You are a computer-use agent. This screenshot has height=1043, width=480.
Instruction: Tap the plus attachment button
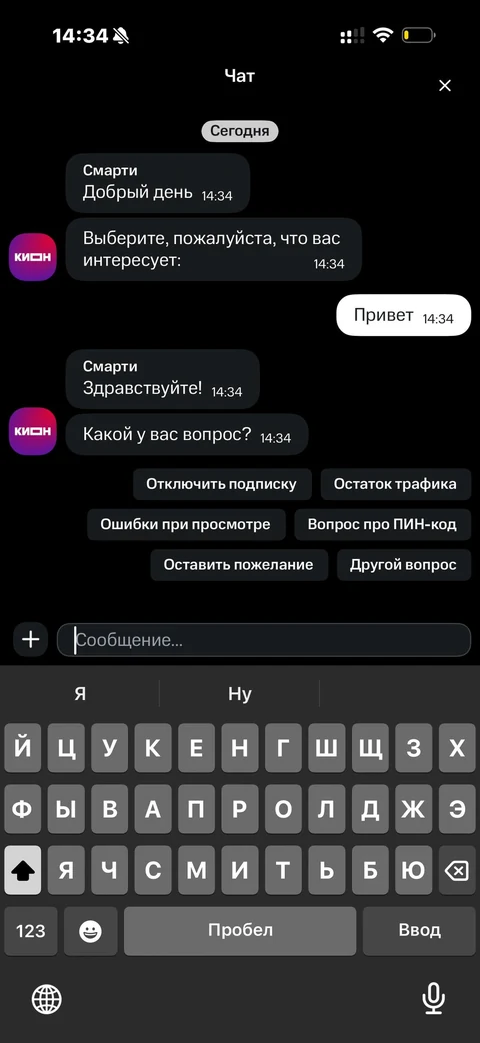pyautogui.click(x=31, y=640)
